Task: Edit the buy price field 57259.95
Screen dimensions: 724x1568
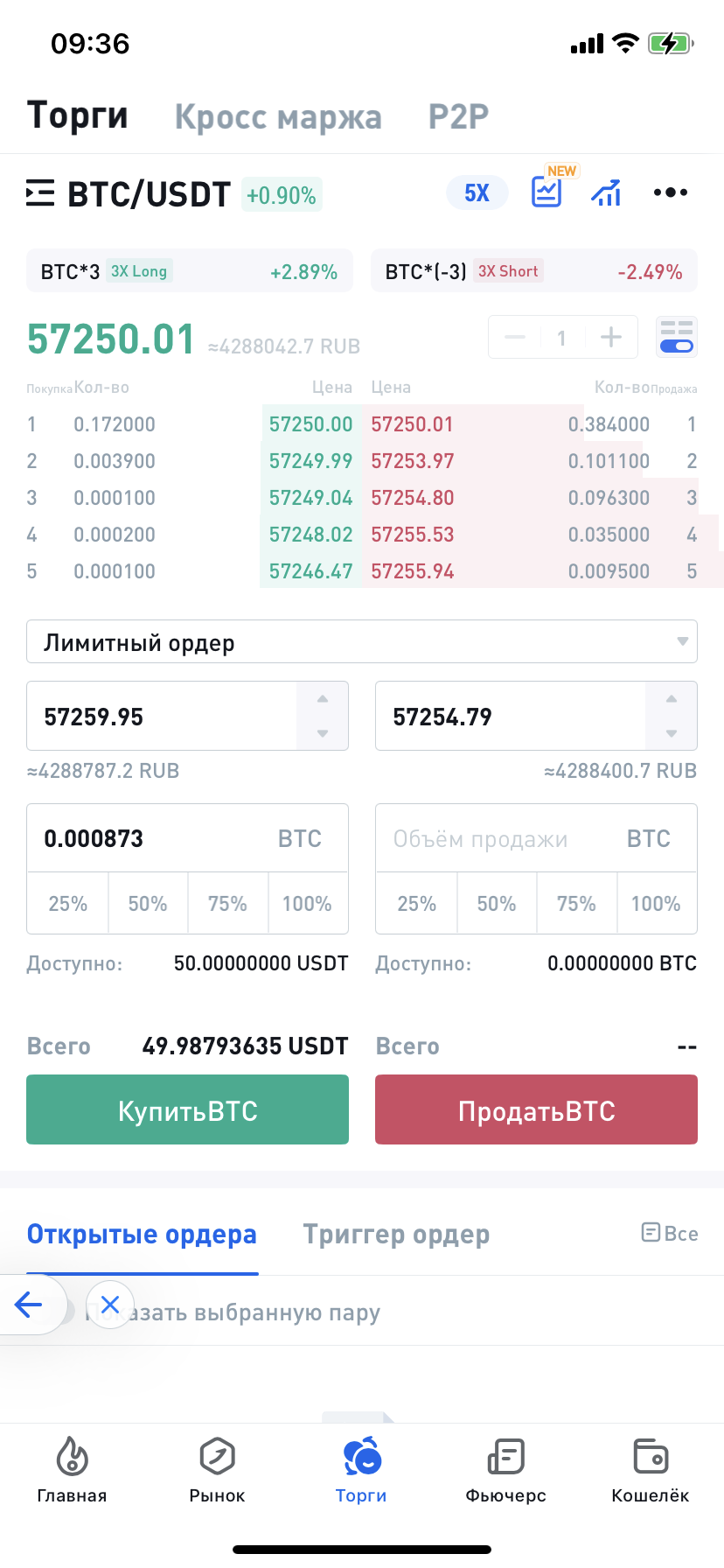Action: coord(162,717)
